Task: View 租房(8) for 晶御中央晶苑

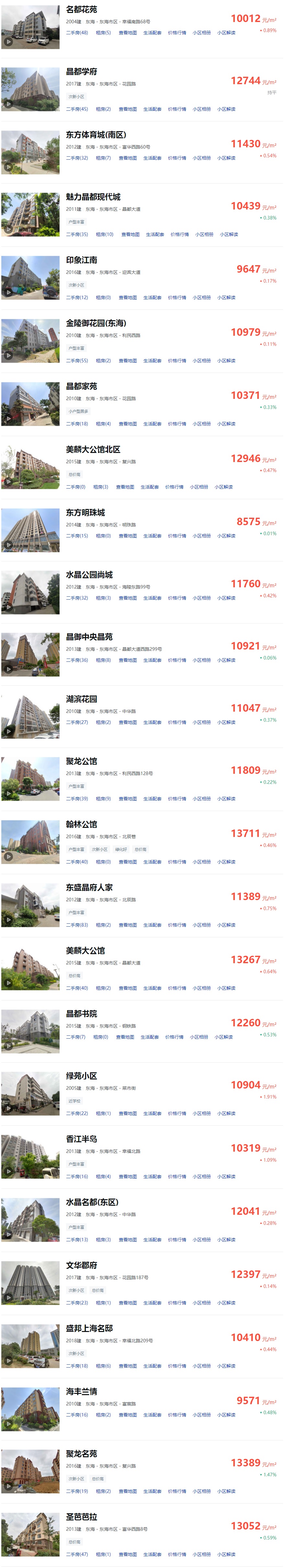Action: [x=103, y=660]
